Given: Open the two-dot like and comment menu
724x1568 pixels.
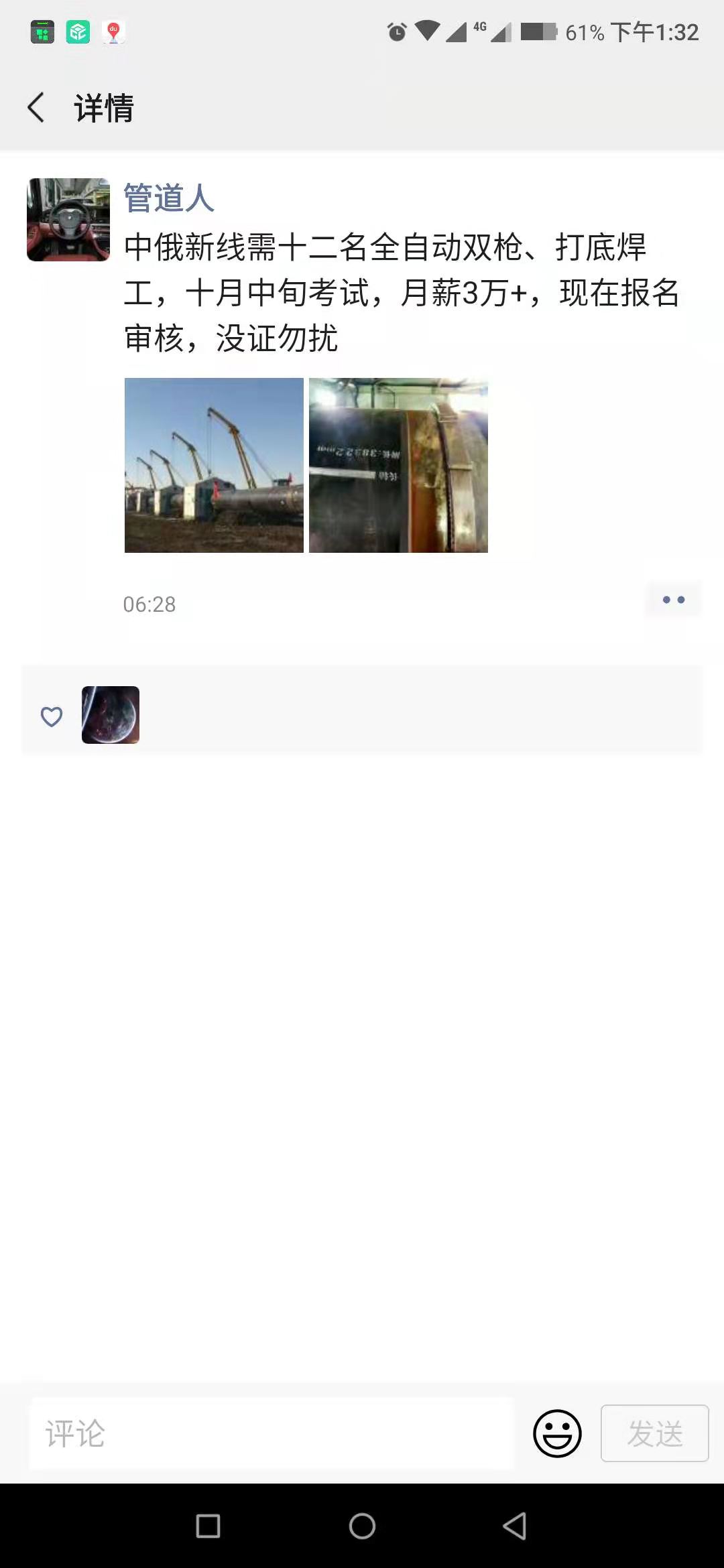Looking at the screenshot, I should 673,600.
